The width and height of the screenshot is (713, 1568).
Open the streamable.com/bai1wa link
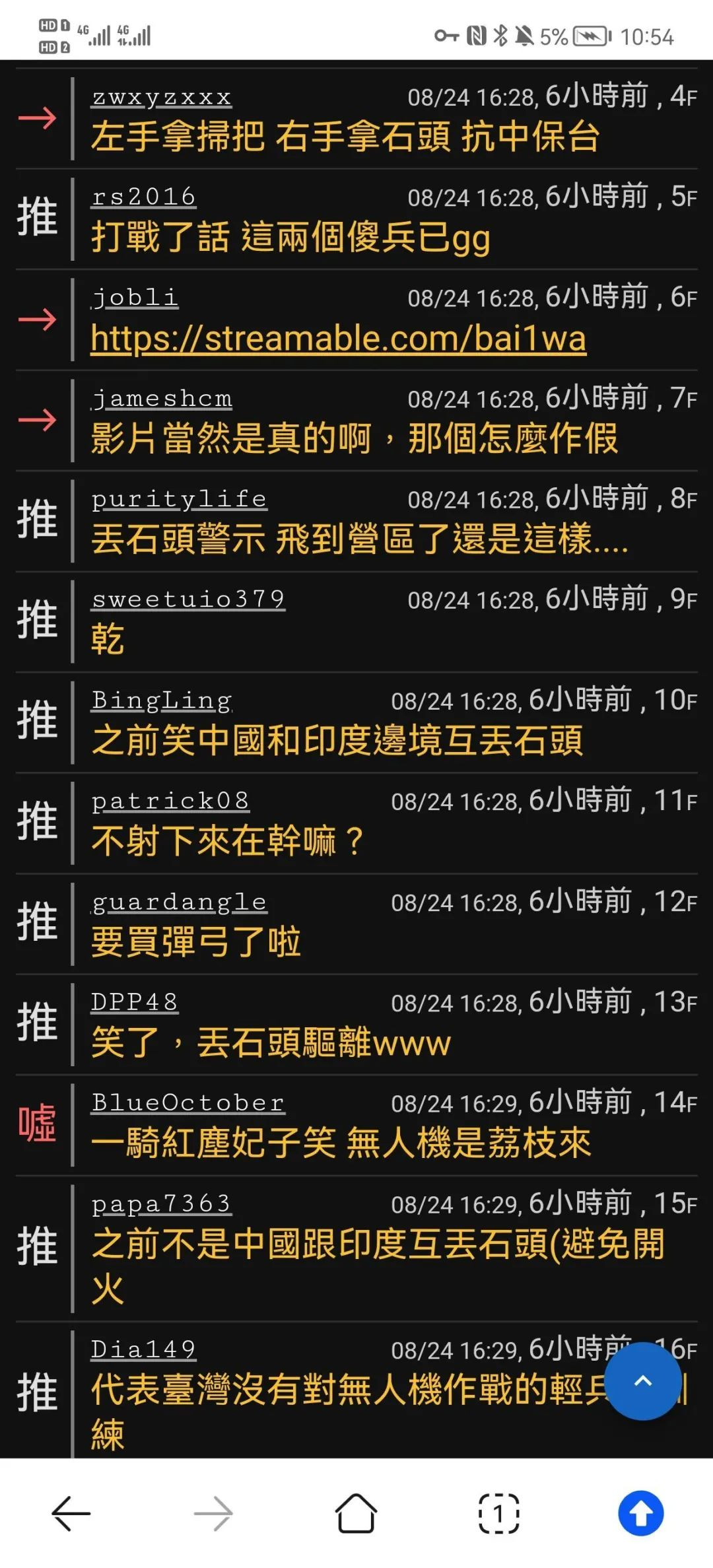pos(338,339)
